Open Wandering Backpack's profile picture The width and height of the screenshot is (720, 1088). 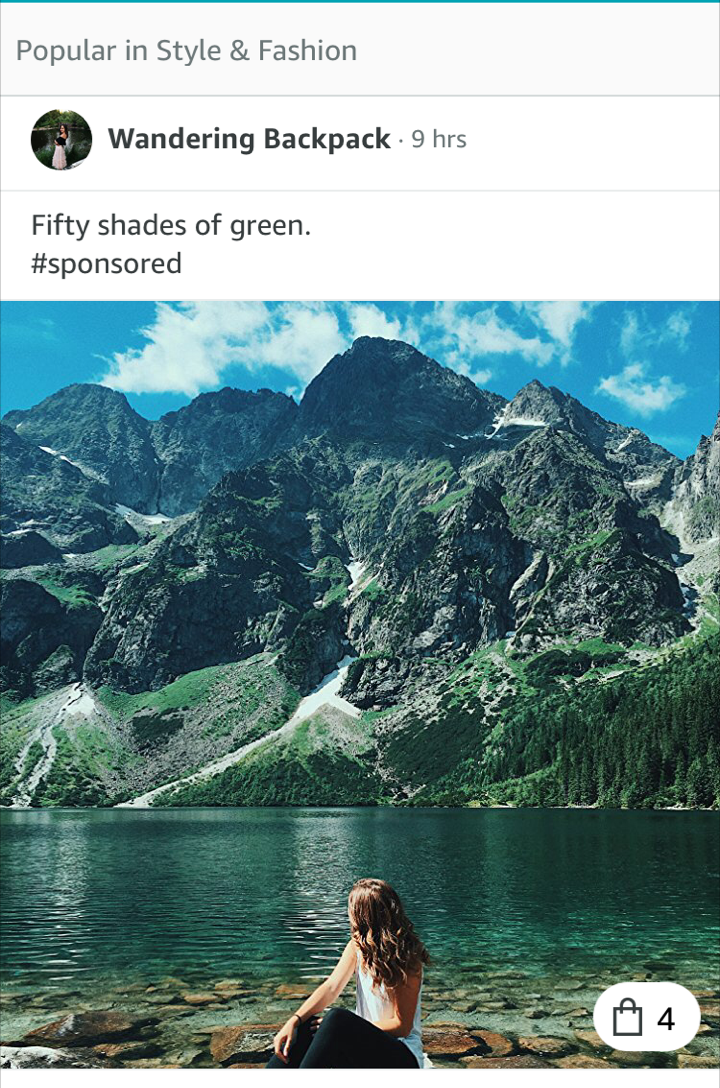(61, 140)
